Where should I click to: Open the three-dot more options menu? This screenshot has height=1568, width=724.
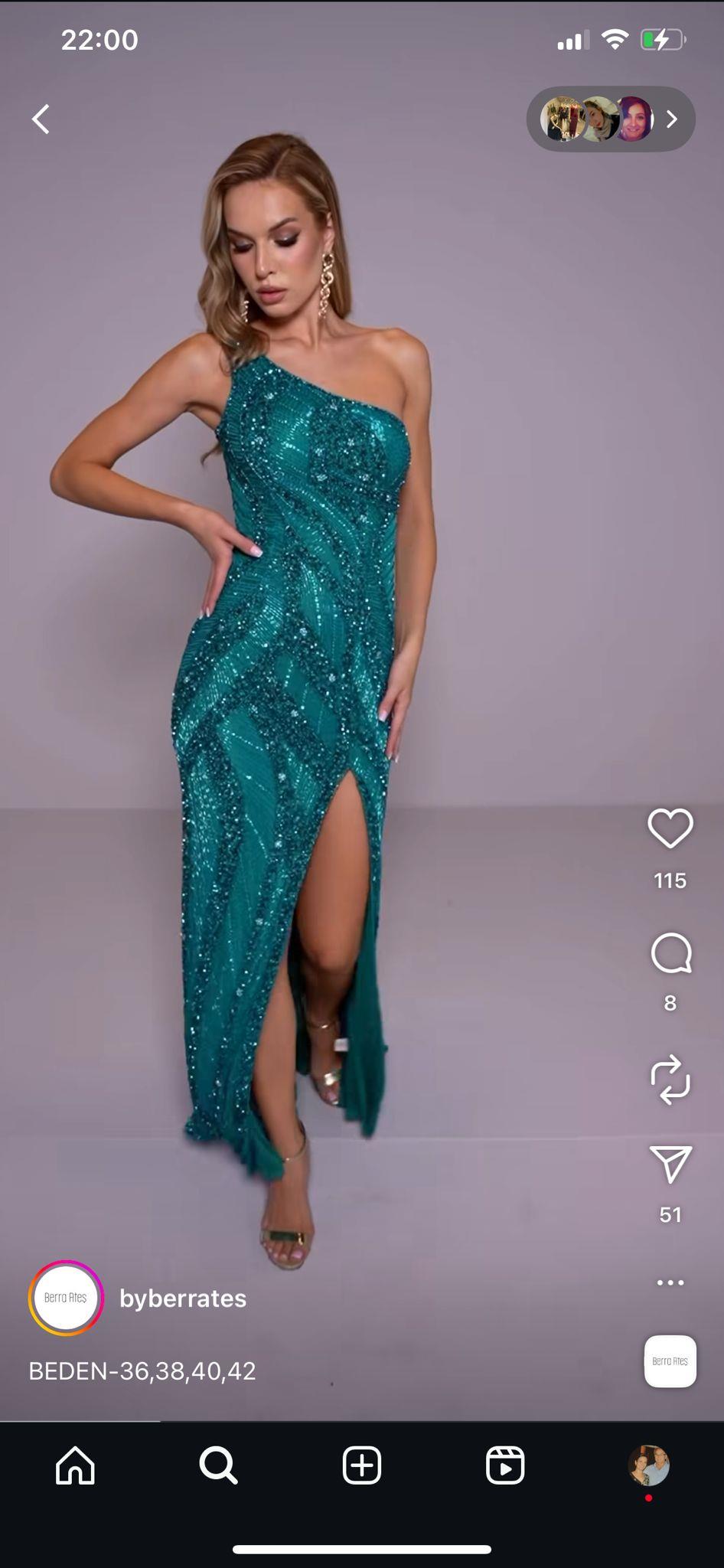670,1282
